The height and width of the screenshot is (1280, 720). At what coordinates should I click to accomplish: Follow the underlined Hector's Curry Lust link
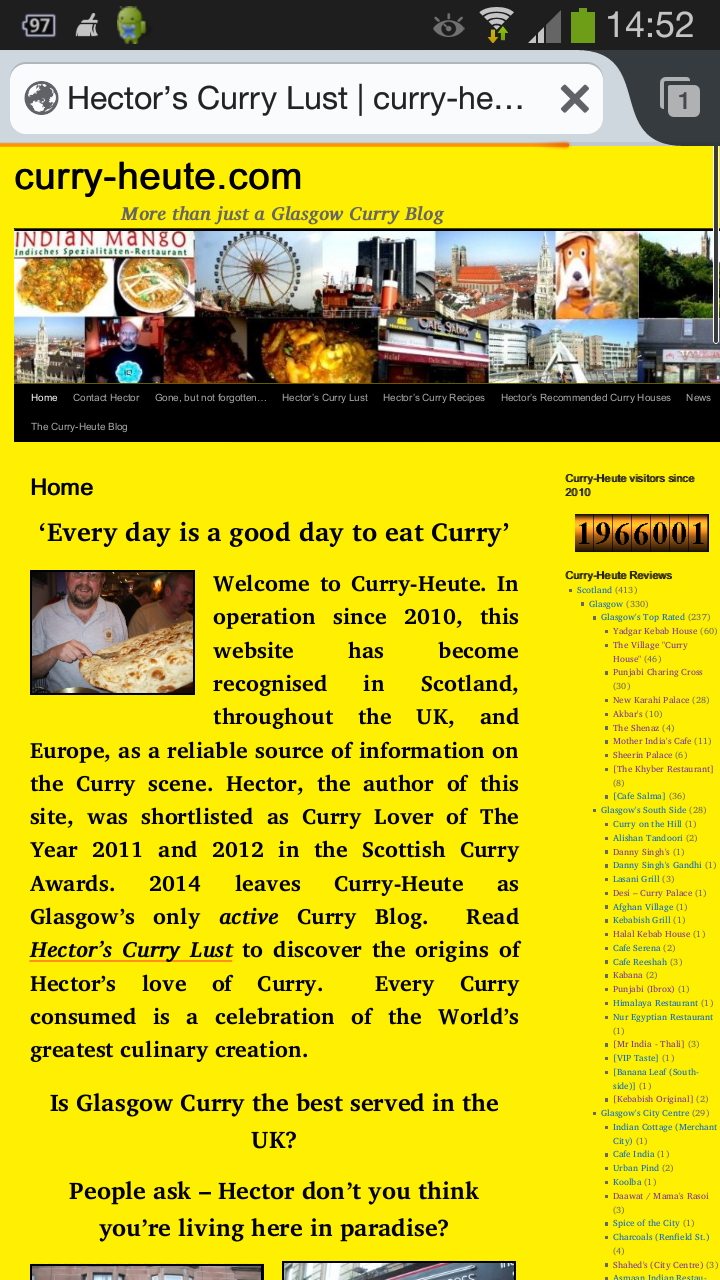pos(131,950)
